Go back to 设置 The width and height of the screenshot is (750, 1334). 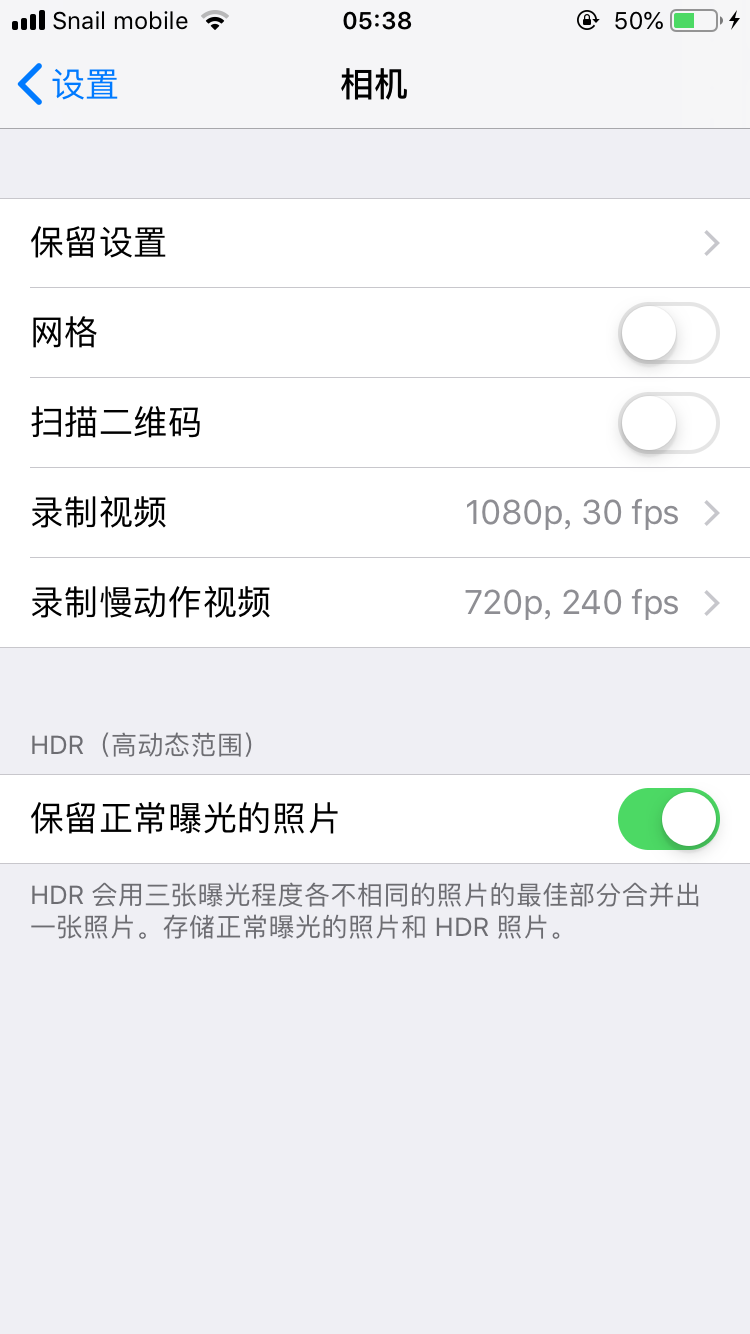pos(68,85)
